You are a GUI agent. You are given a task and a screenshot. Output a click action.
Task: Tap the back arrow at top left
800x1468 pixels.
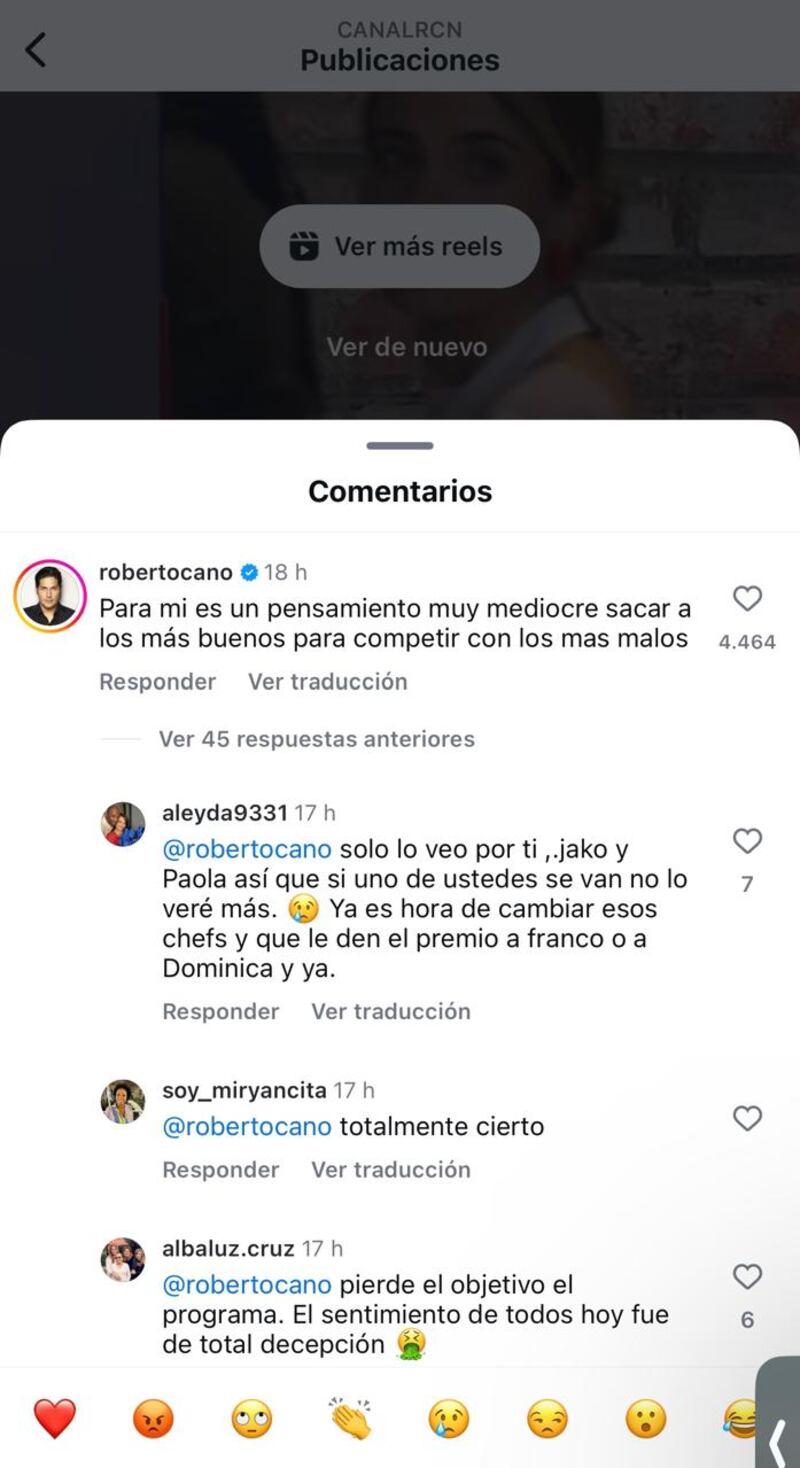pyautogui.click(x=37, y=46)
